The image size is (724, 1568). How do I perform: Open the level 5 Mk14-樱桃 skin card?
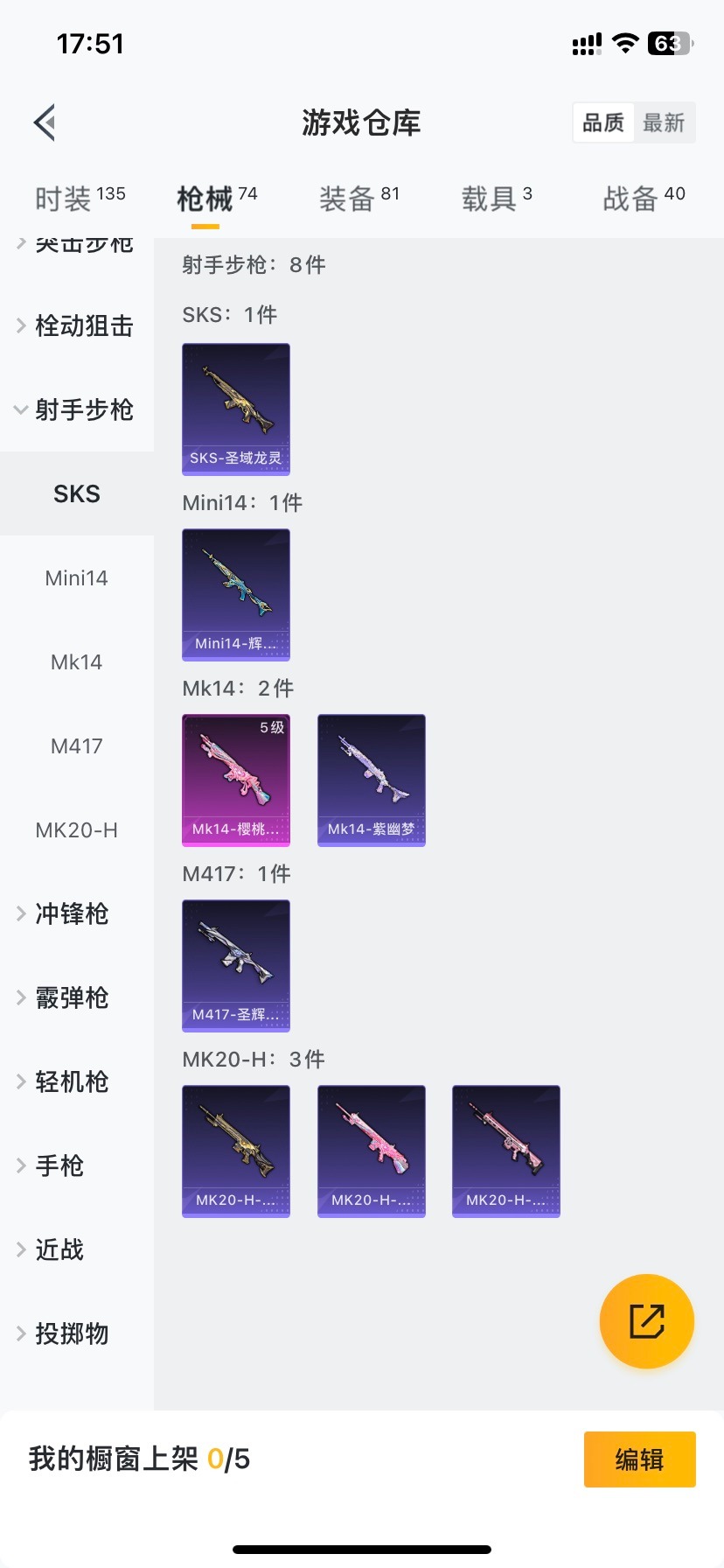click(236, 780)
